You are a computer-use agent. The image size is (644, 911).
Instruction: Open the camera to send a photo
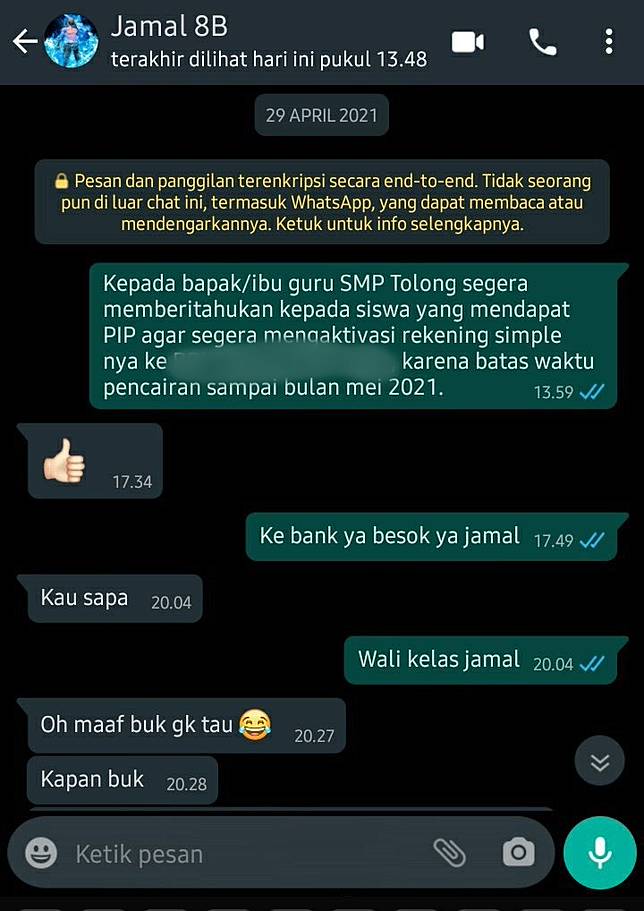517,853
